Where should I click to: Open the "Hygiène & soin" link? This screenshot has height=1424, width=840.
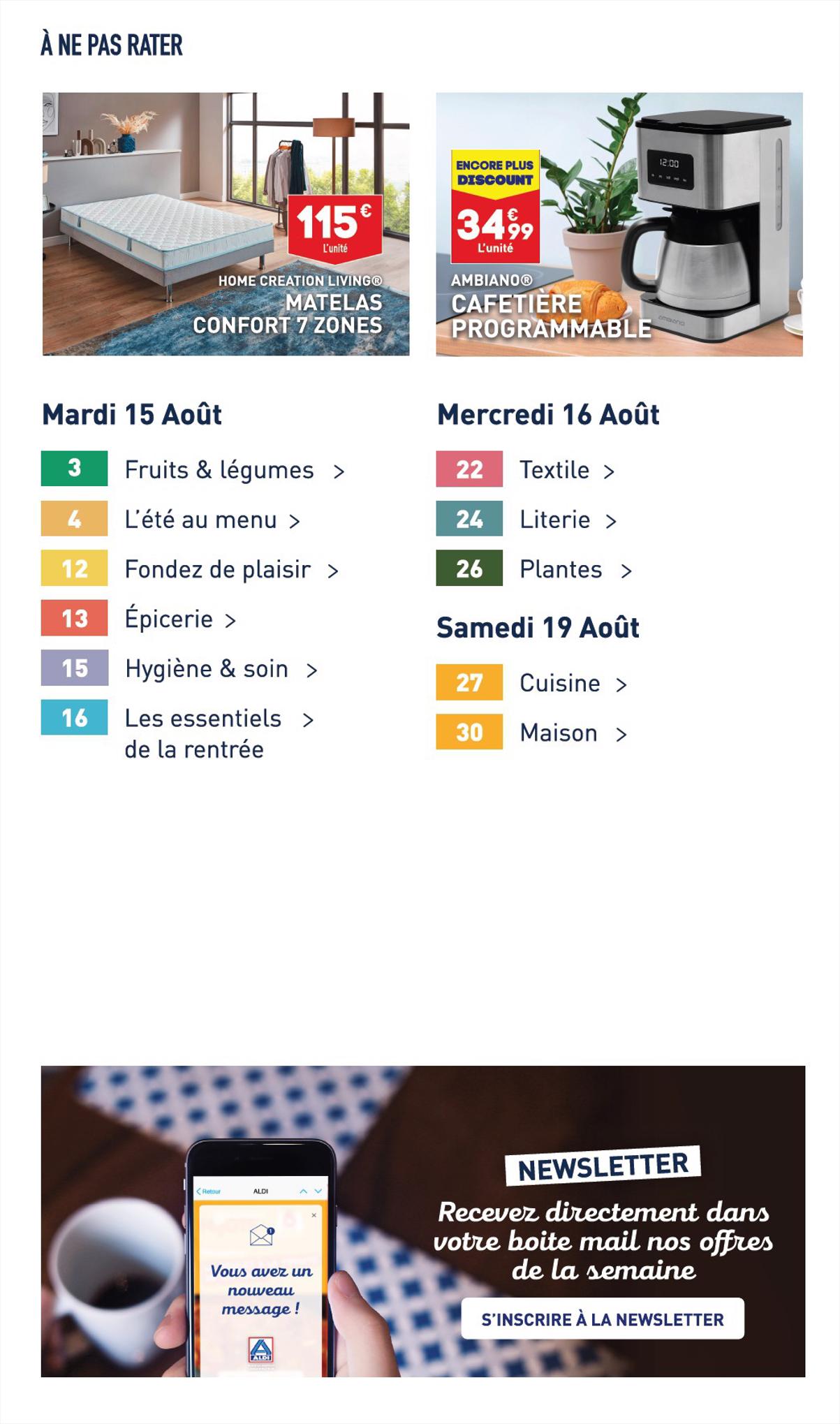[x=205, y=668]
